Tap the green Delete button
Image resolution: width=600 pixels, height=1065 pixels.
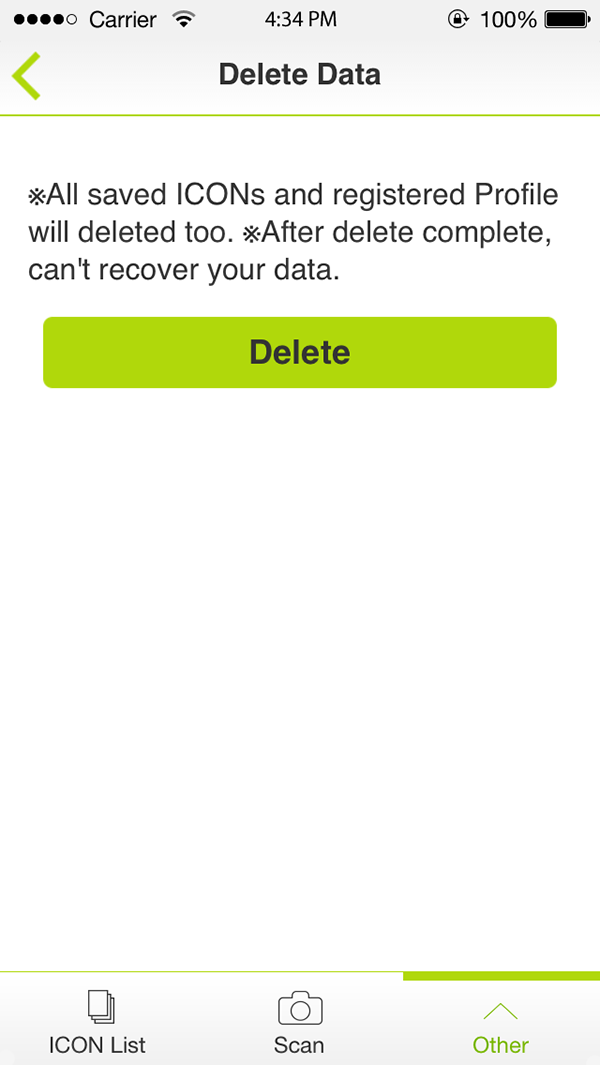pyautogui.click(x=300, y=353)
